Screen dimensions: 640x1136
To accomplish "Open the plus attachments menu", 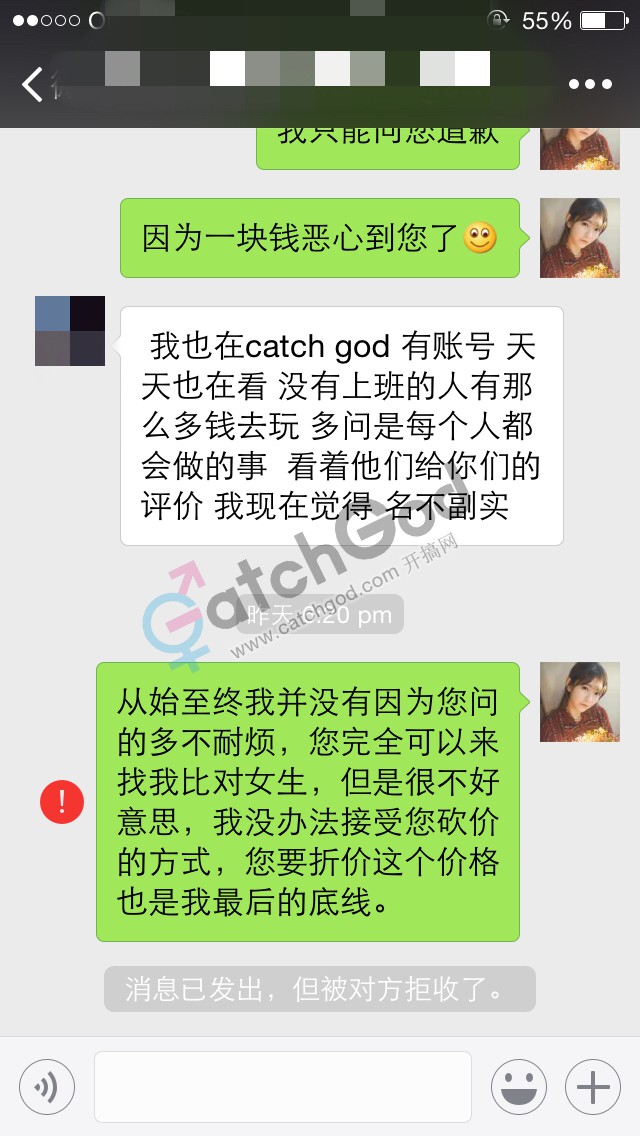I will click(593, 1087).
